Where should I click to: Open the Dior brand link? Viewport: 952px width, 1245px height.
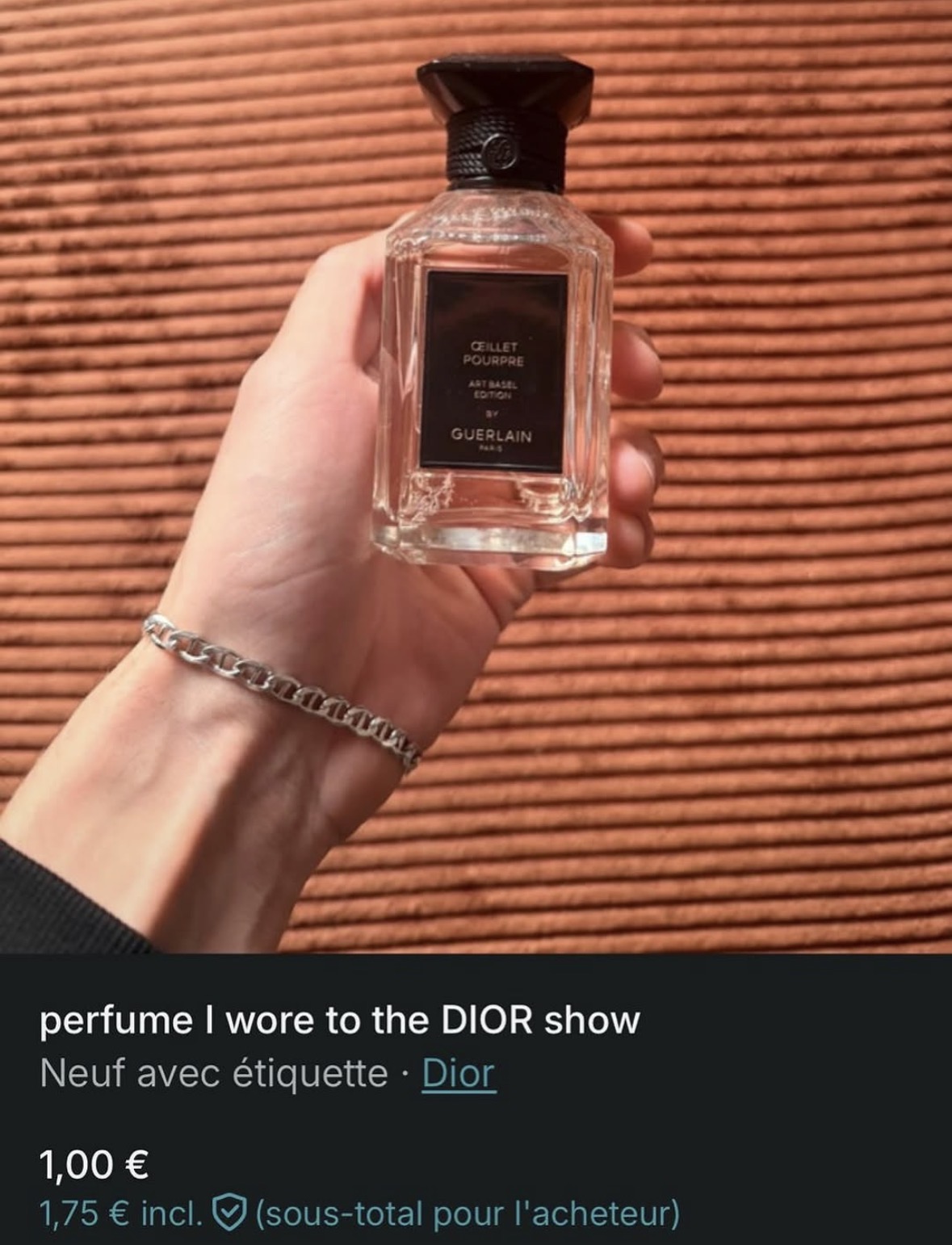458,1074
